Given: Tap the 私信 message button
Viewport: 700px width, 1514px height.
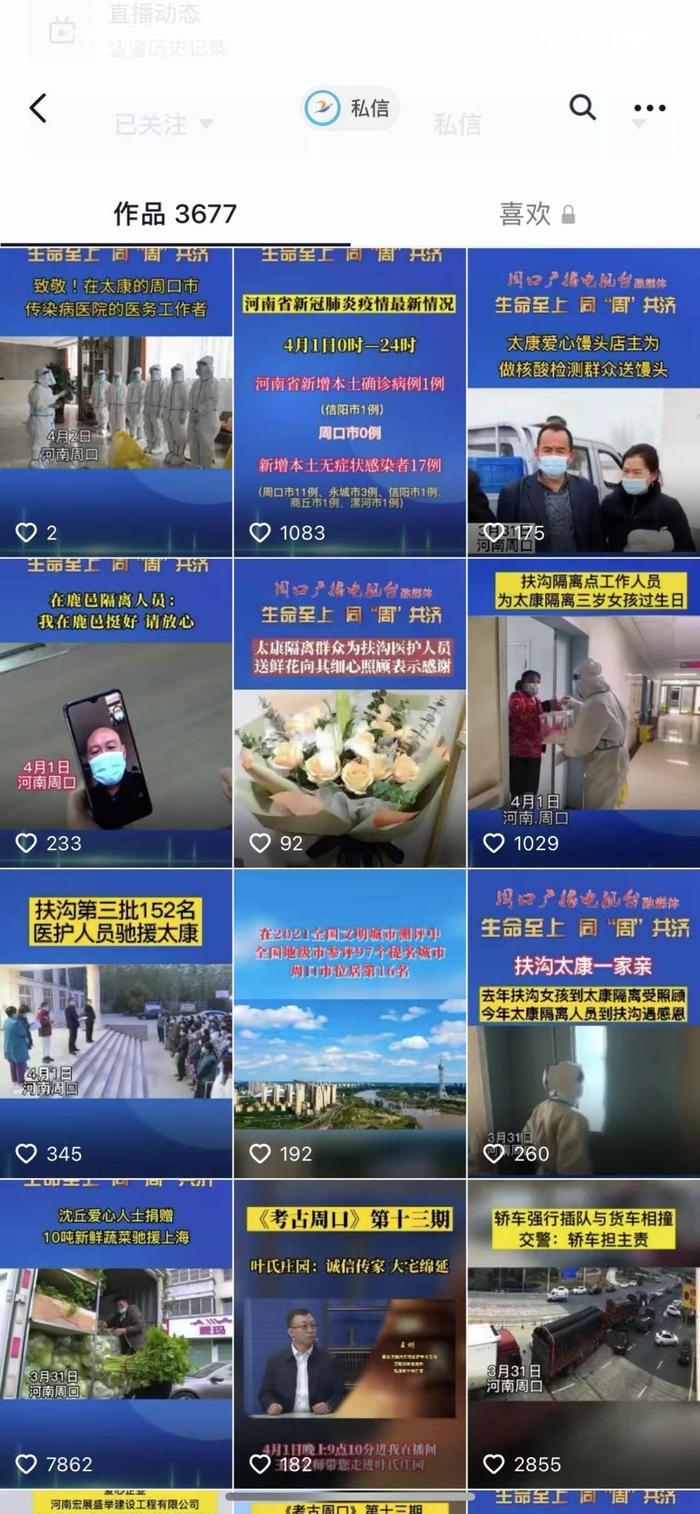Looking at the screenshot, I should point(352,108).
